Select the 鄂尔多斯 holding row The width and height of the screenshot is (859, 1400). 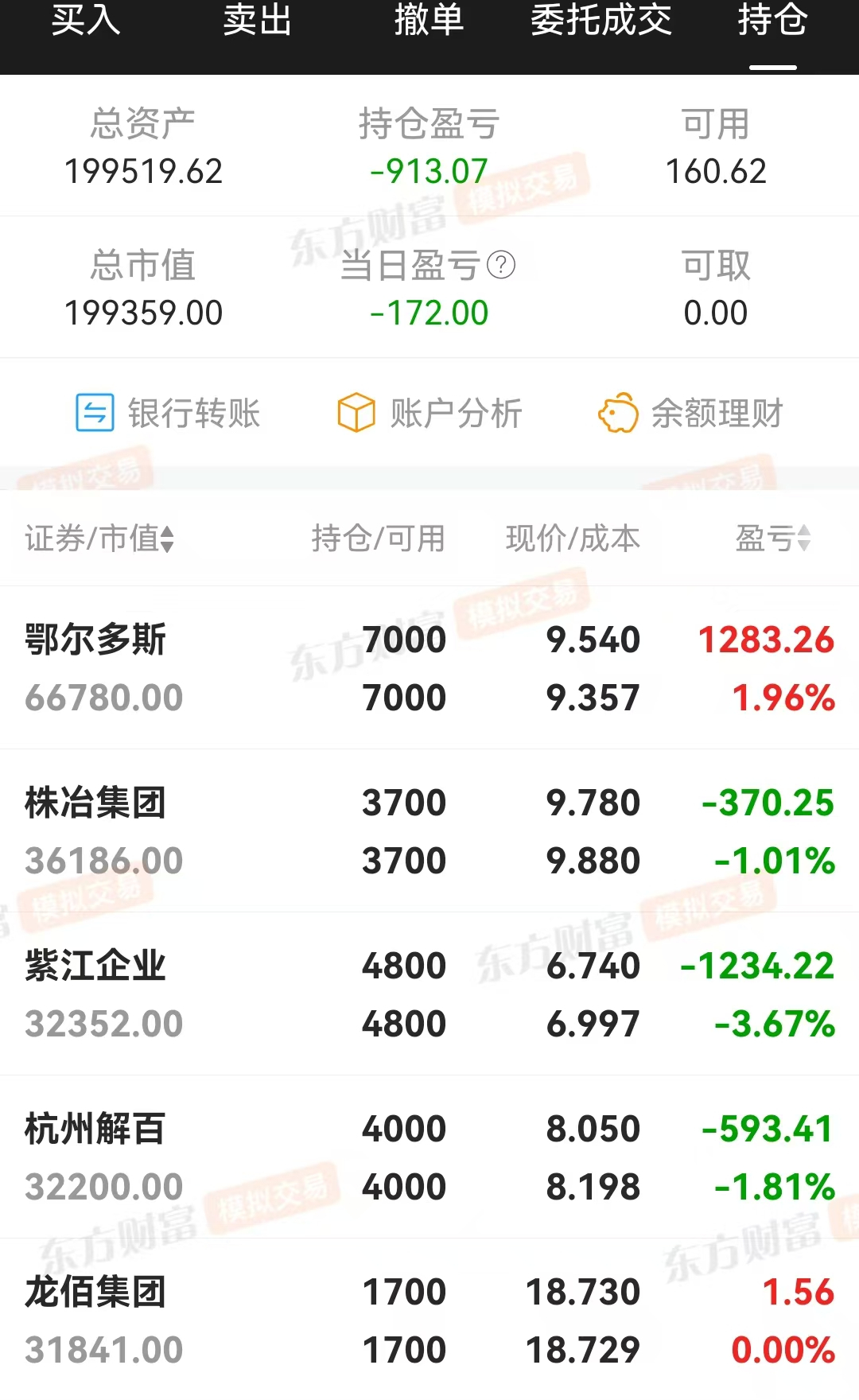(x=429, y=668)
